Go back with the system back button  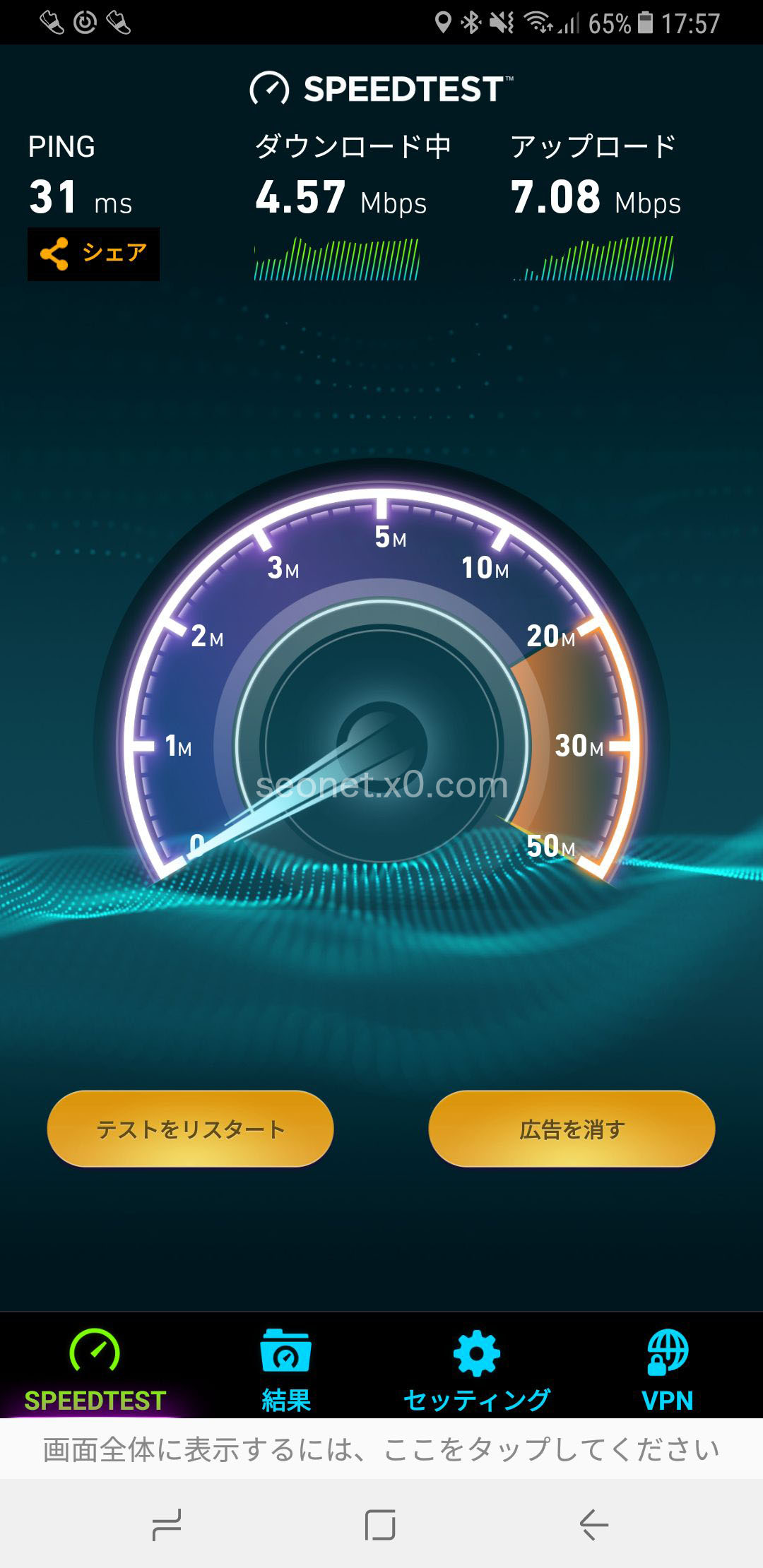(593, 1524)
